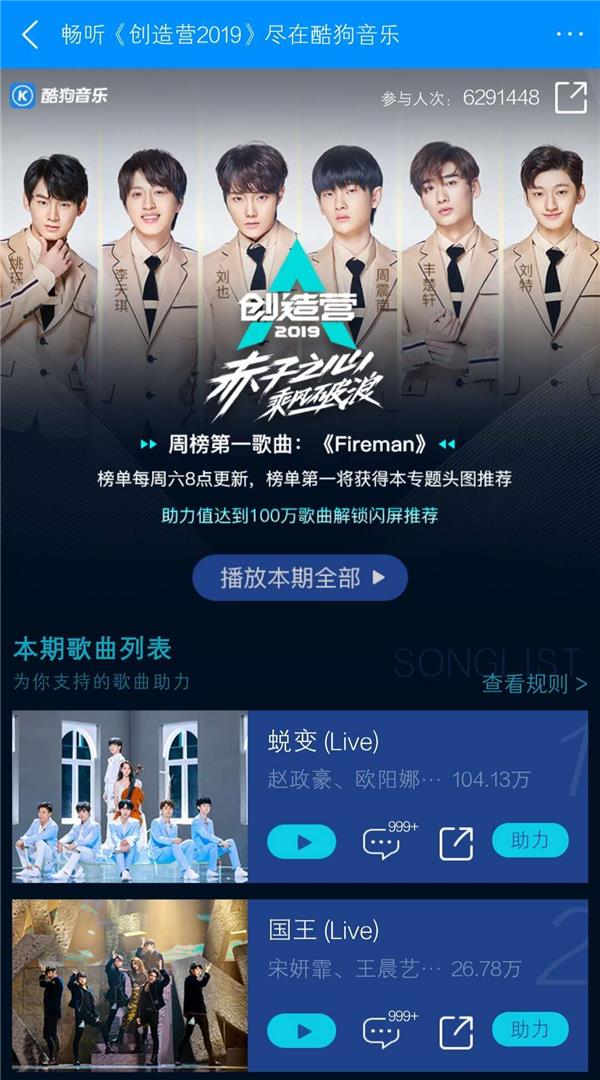Open the three-dot overflow menu
This screenshot has width=600, height=1080.
tap(569, 34)
